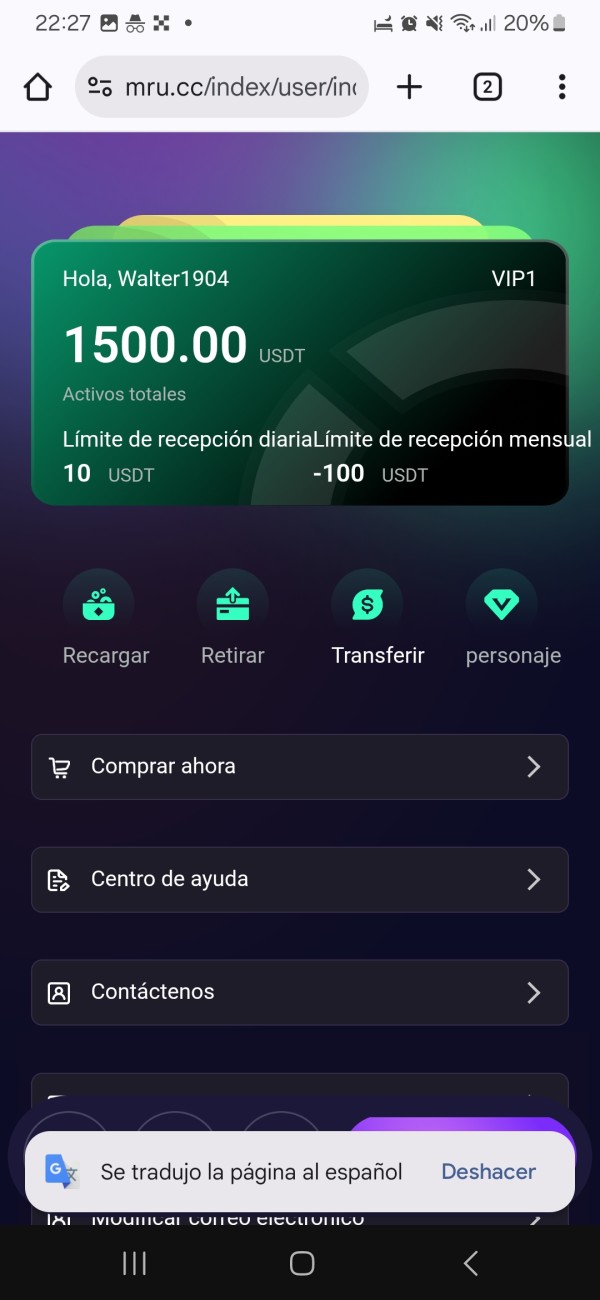Open Centro de ayuda
Screen dimensions: 600x1300
click(x=300, y=880)
